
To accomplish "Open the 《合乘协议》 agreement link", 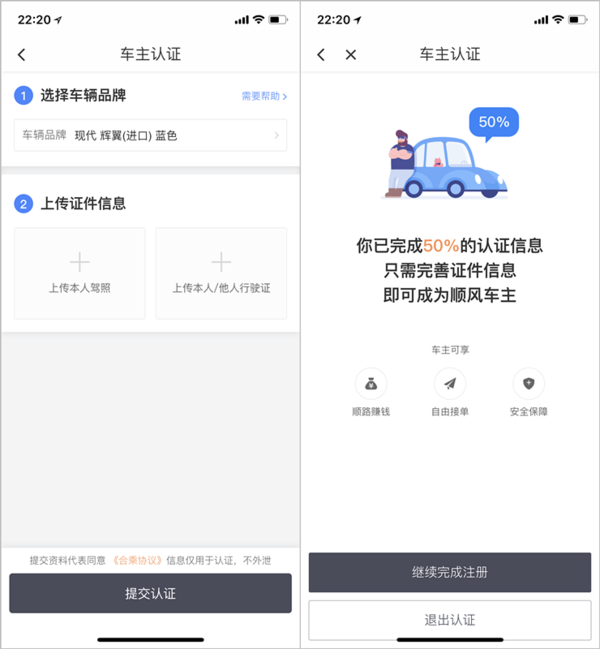I will pos(136,560).
